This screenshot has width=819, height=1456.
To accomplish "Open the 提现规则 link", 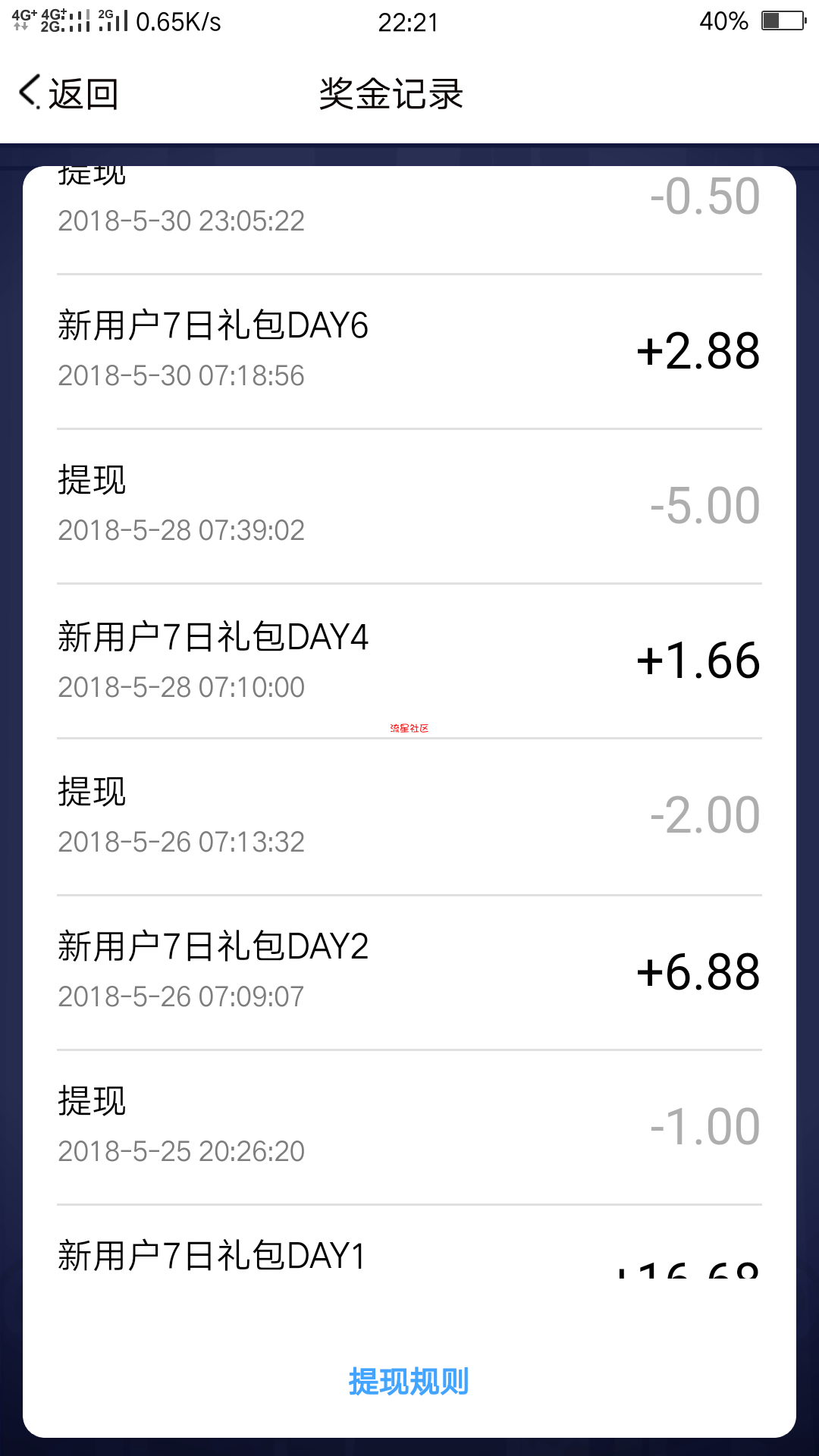I will (x=409, y=1382).
